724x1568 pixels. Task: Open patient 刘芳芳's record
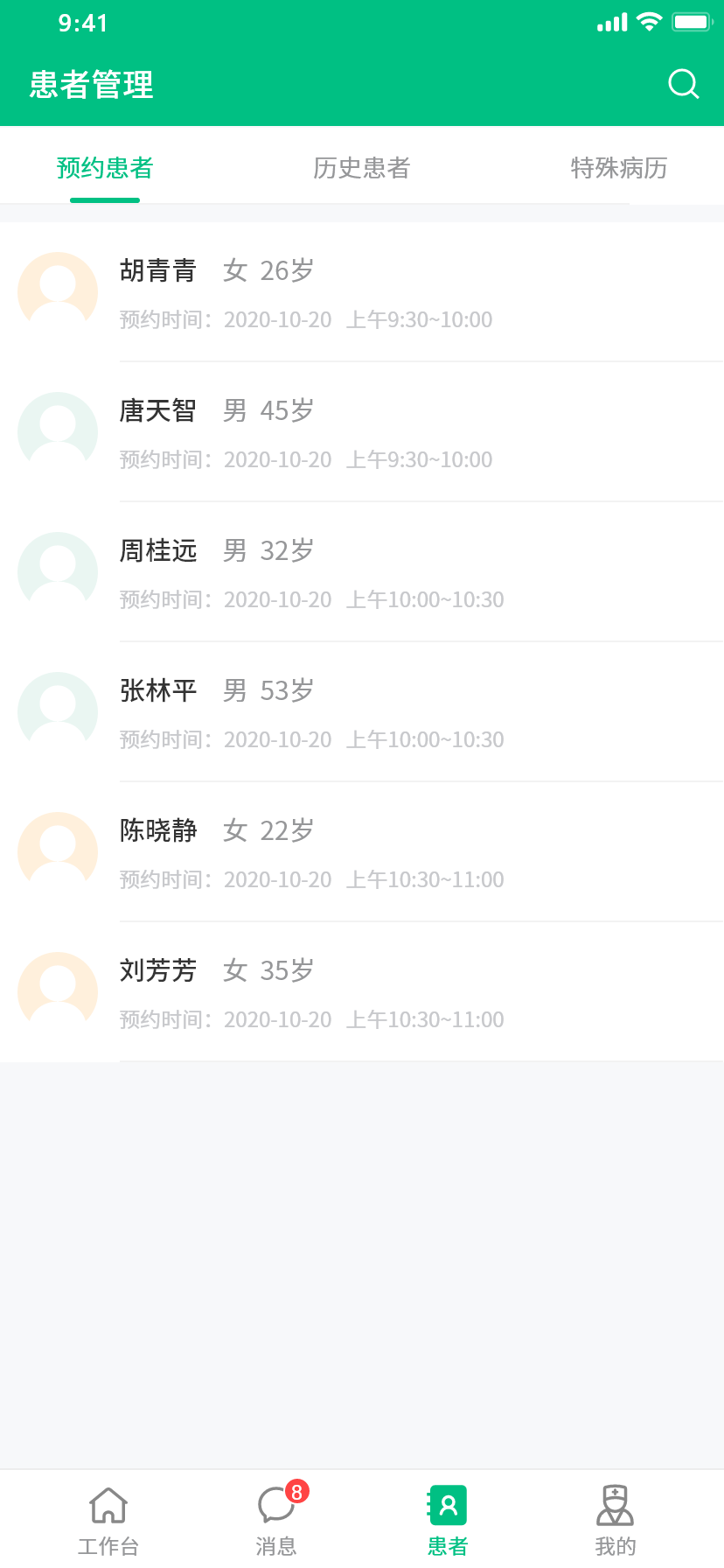(362, 992)
